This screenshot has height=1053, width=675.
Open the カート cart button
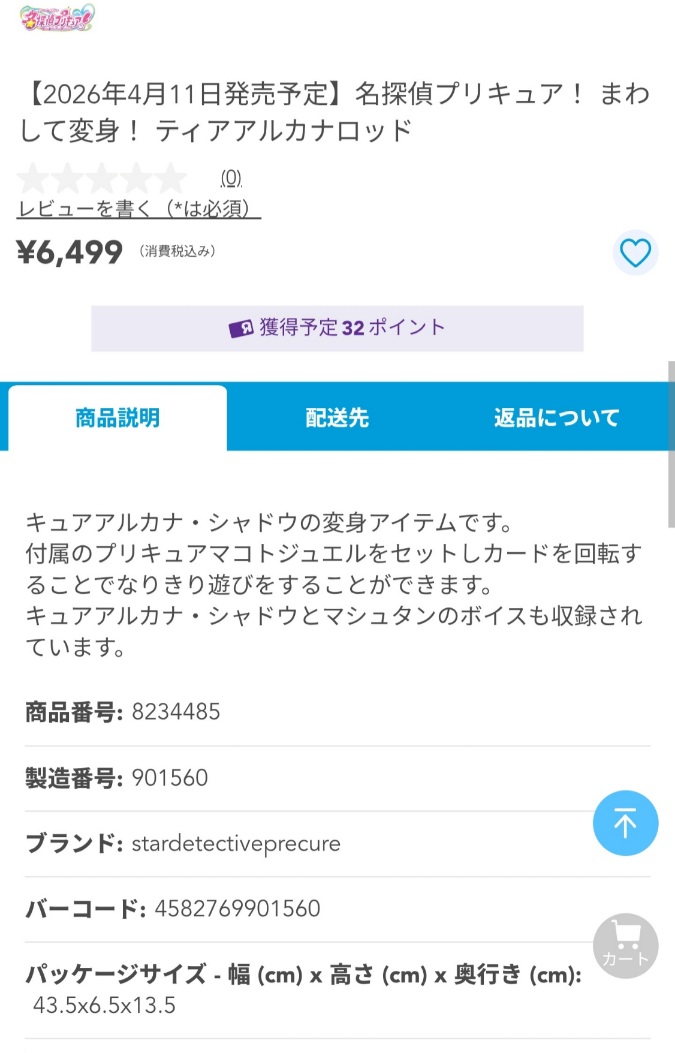[x=625, y=944]
